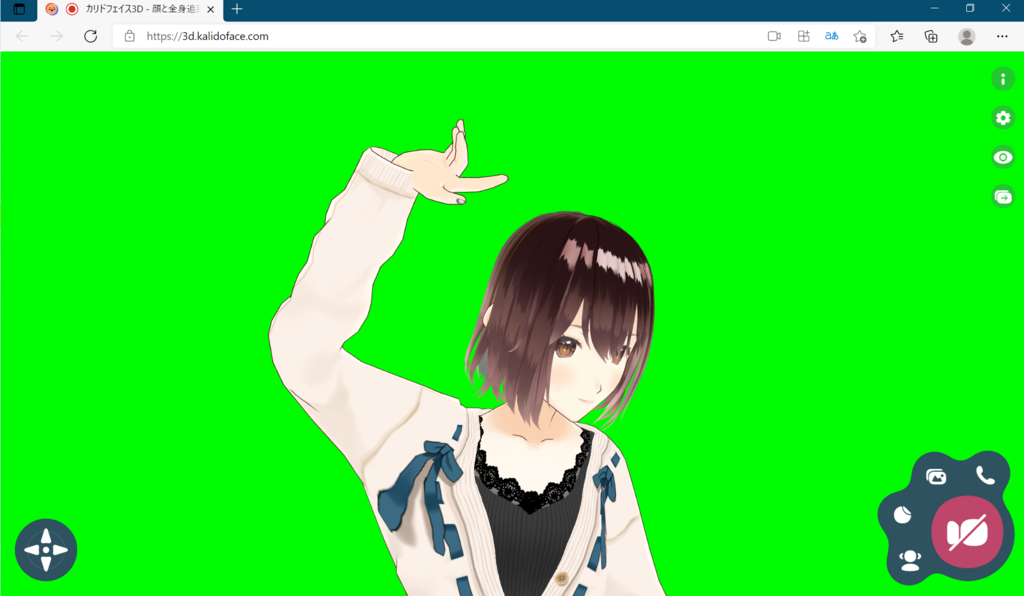Tap the camera movement joystick
The image size is (1024, 596).
pyautogui.click(x=46, y=550)
